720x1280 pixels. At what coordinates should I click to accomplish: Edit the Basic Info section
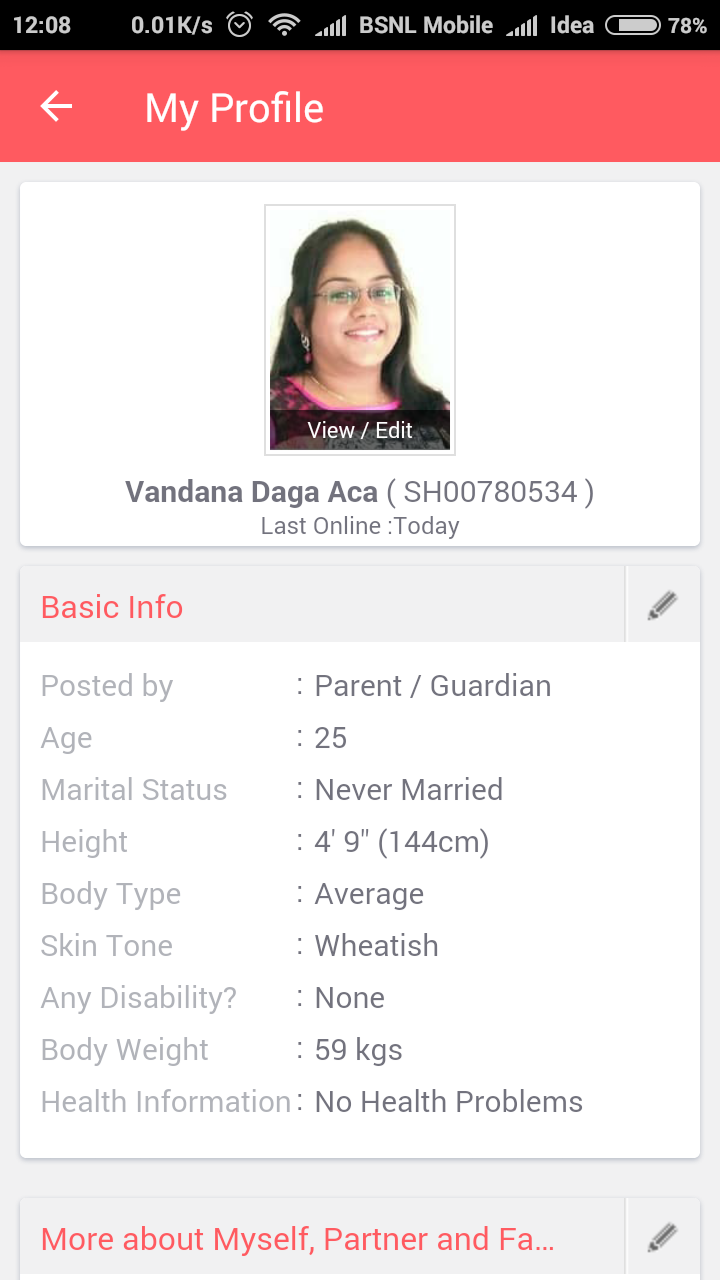(662, 605)
